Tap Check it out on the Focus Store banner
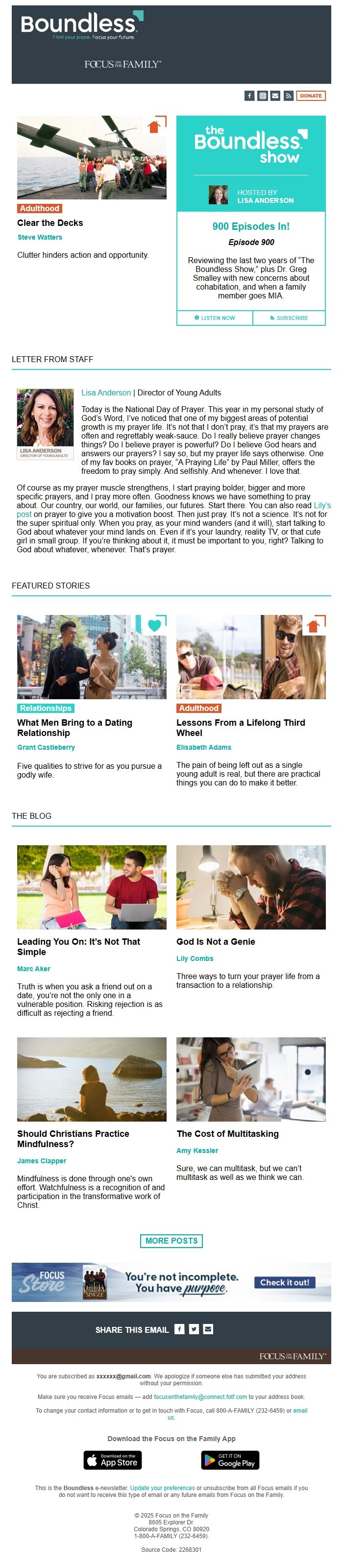 (x=284, y=1282)
